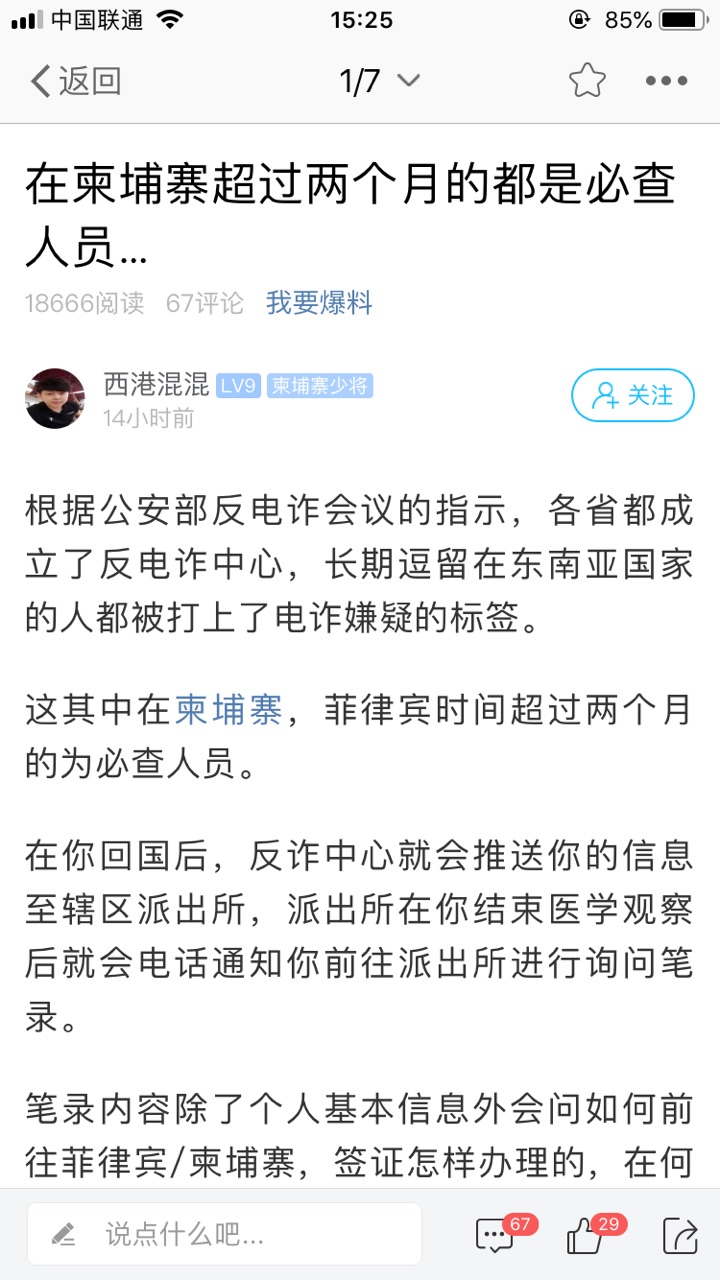The height and width of the screenshot is (1280, 720).
Task: Share this post
Action: pyautogui.click(x=680, y=1235)
